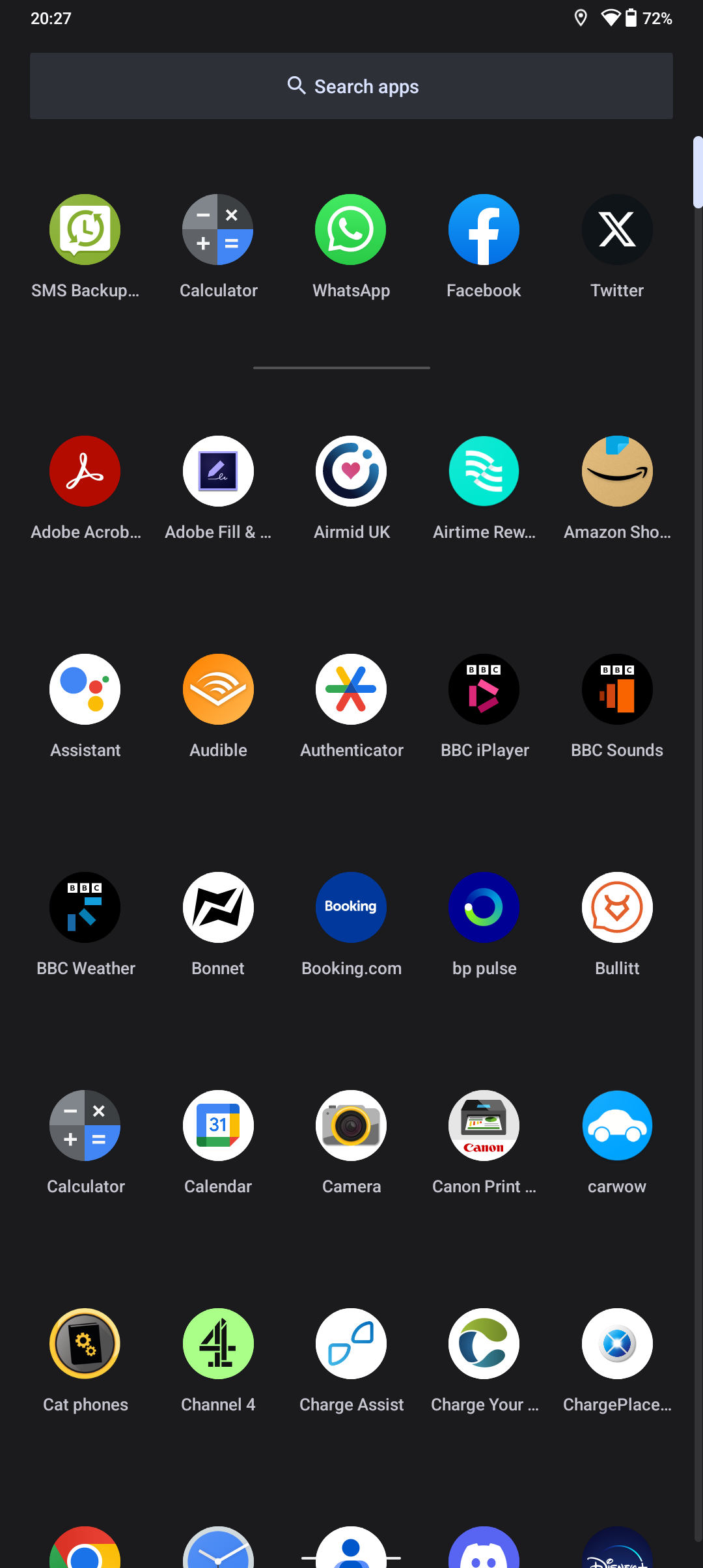Launch the Camera
Image resolution: width=703 pixels, height=1568 pixels.
351,1126
